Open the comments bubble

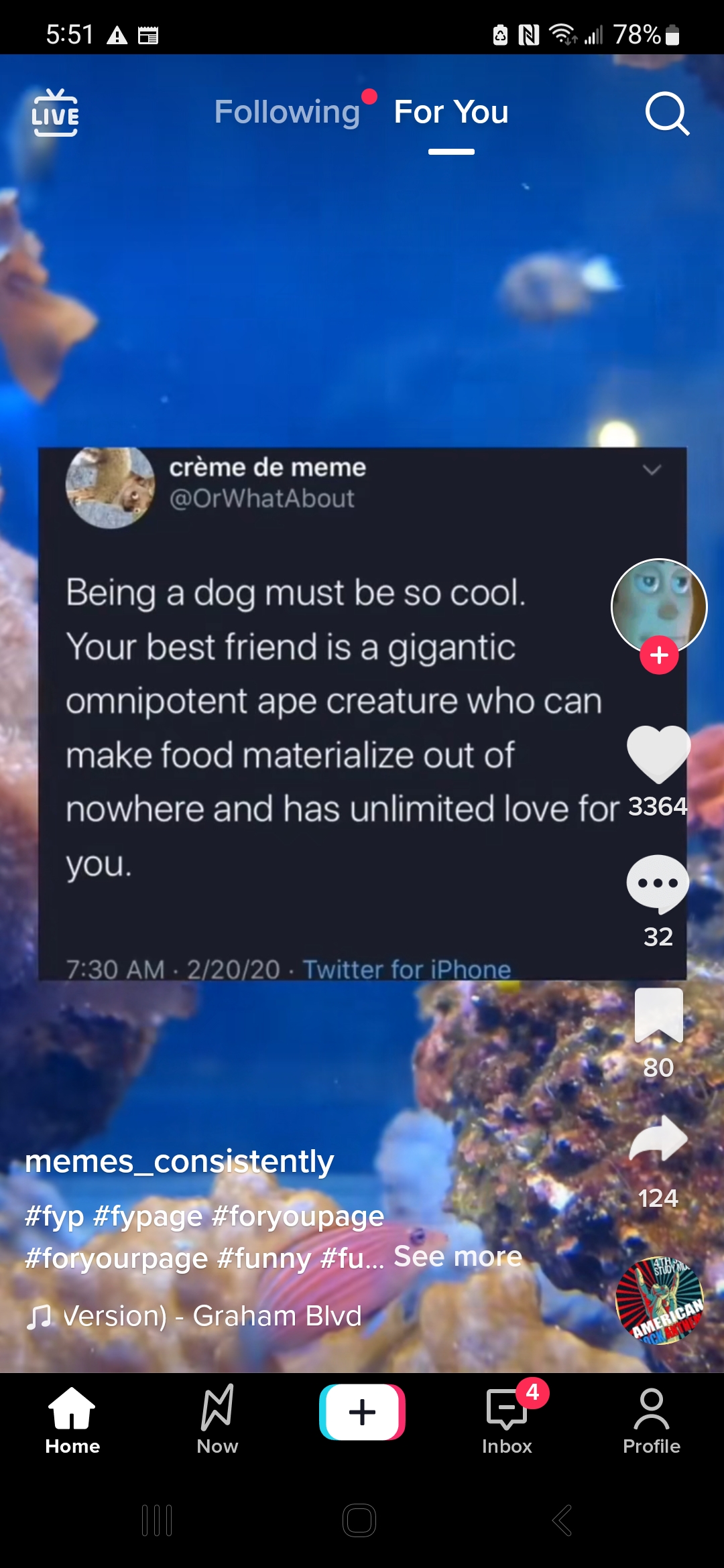point(658,885)
